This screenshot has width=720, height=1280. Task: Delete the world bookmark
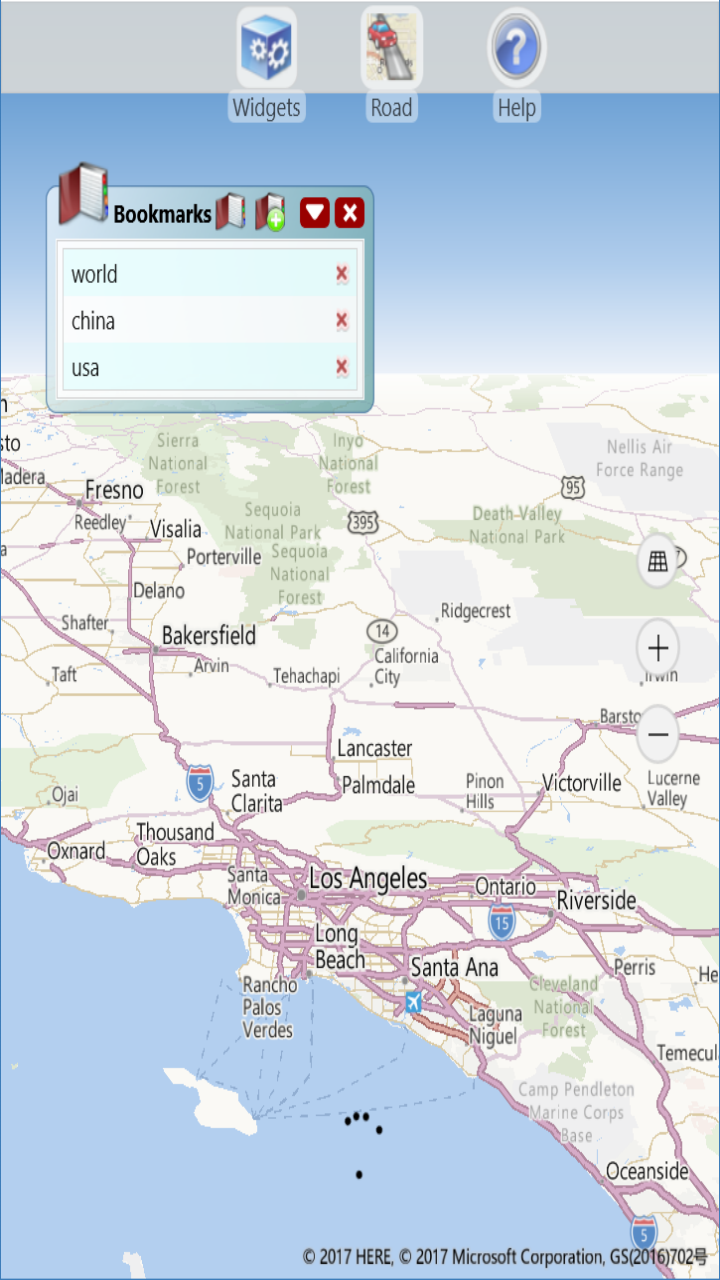click(342, 274)
